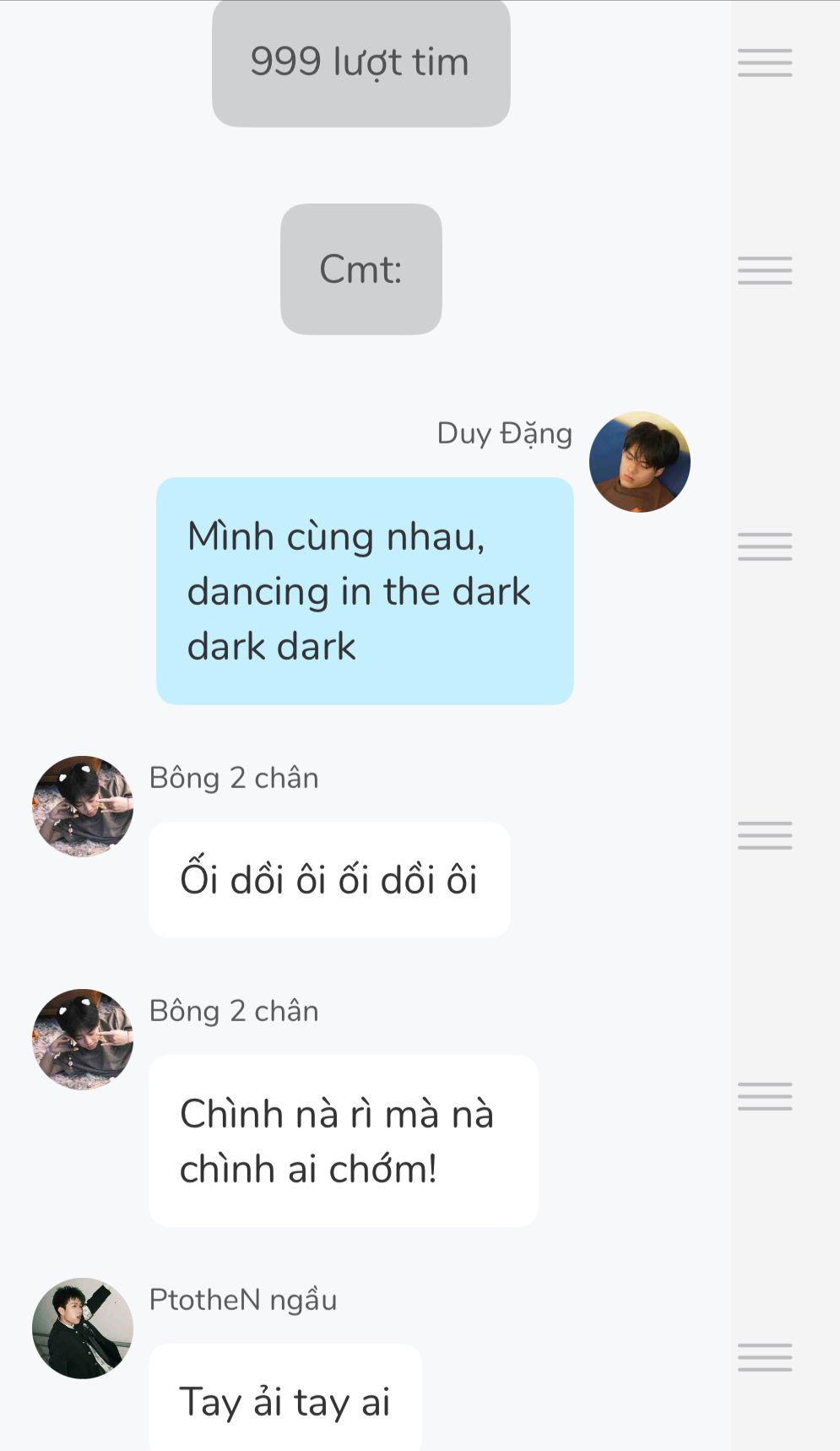The image size is (840, 1451).
Task: Select the "Cmt:" narration bubble
Action: point(361,269)
